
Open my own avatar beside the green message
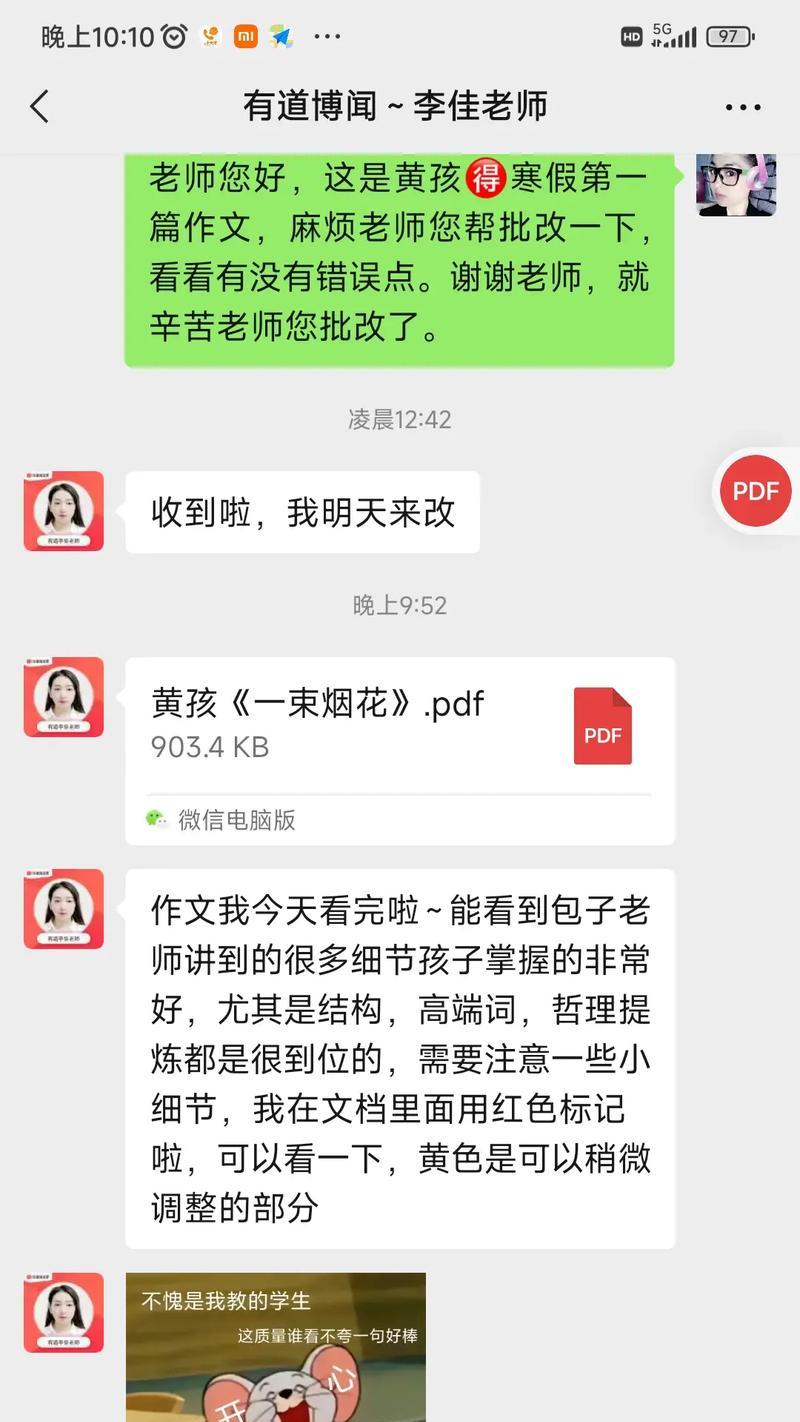(736, 185)
